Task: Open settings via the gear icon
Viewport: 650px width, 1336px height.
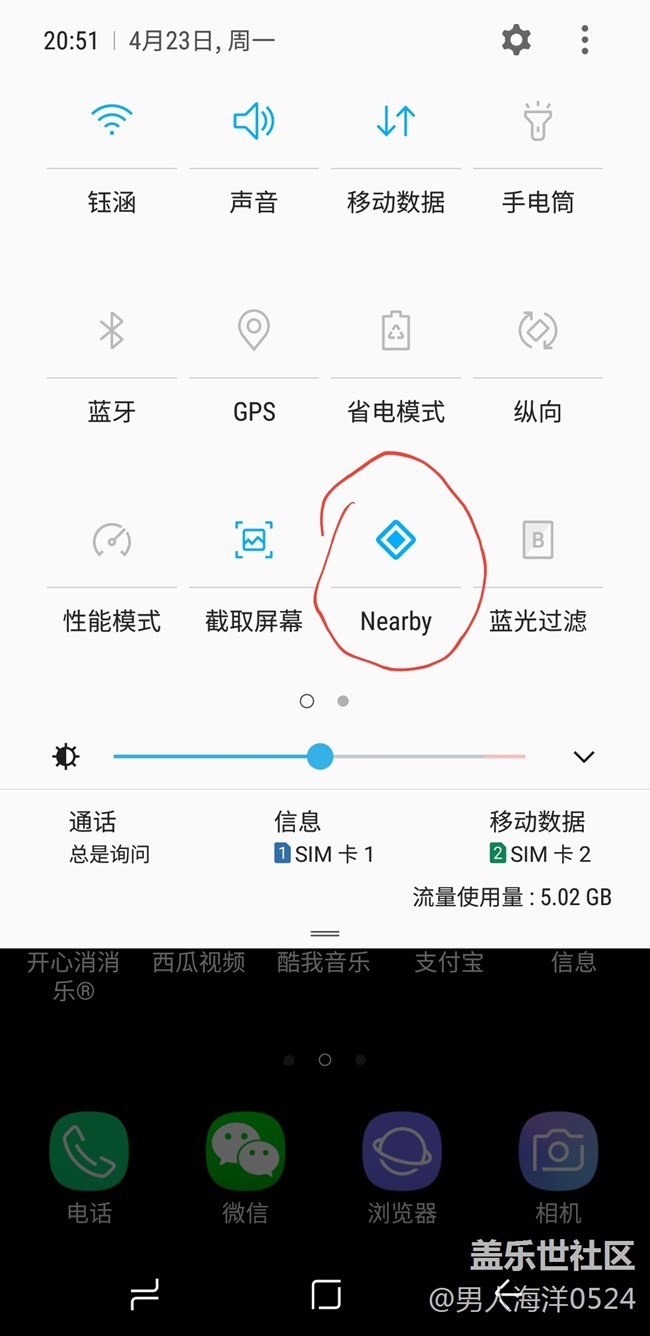Action: [516, 40]
